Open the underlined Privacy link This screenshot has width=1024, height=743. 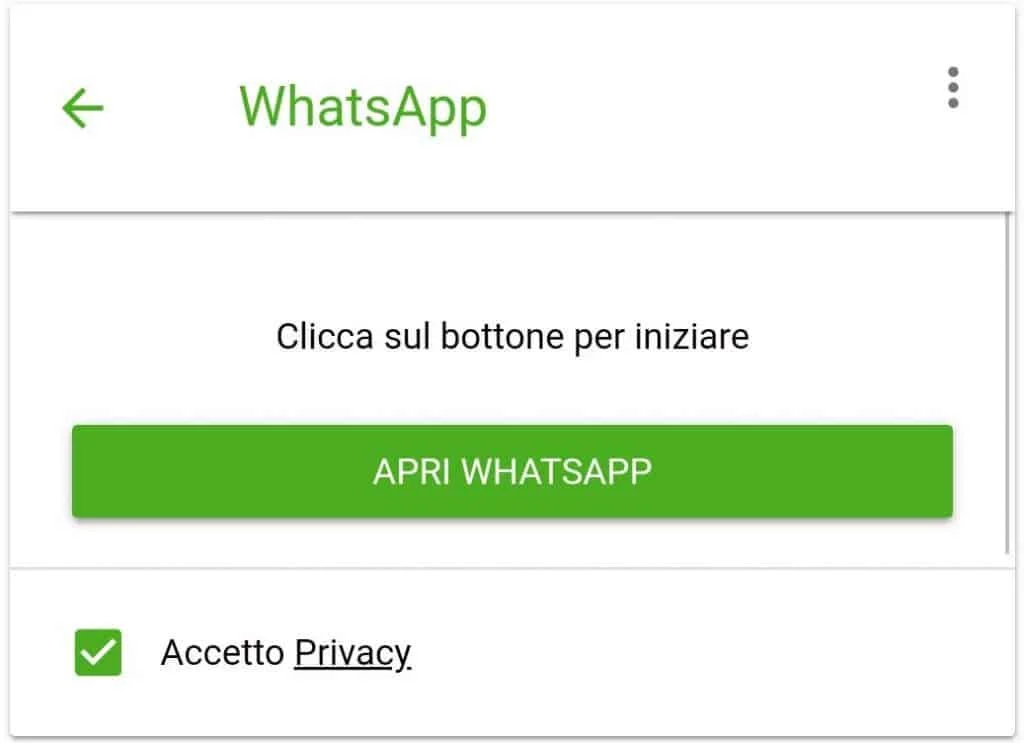352,653
